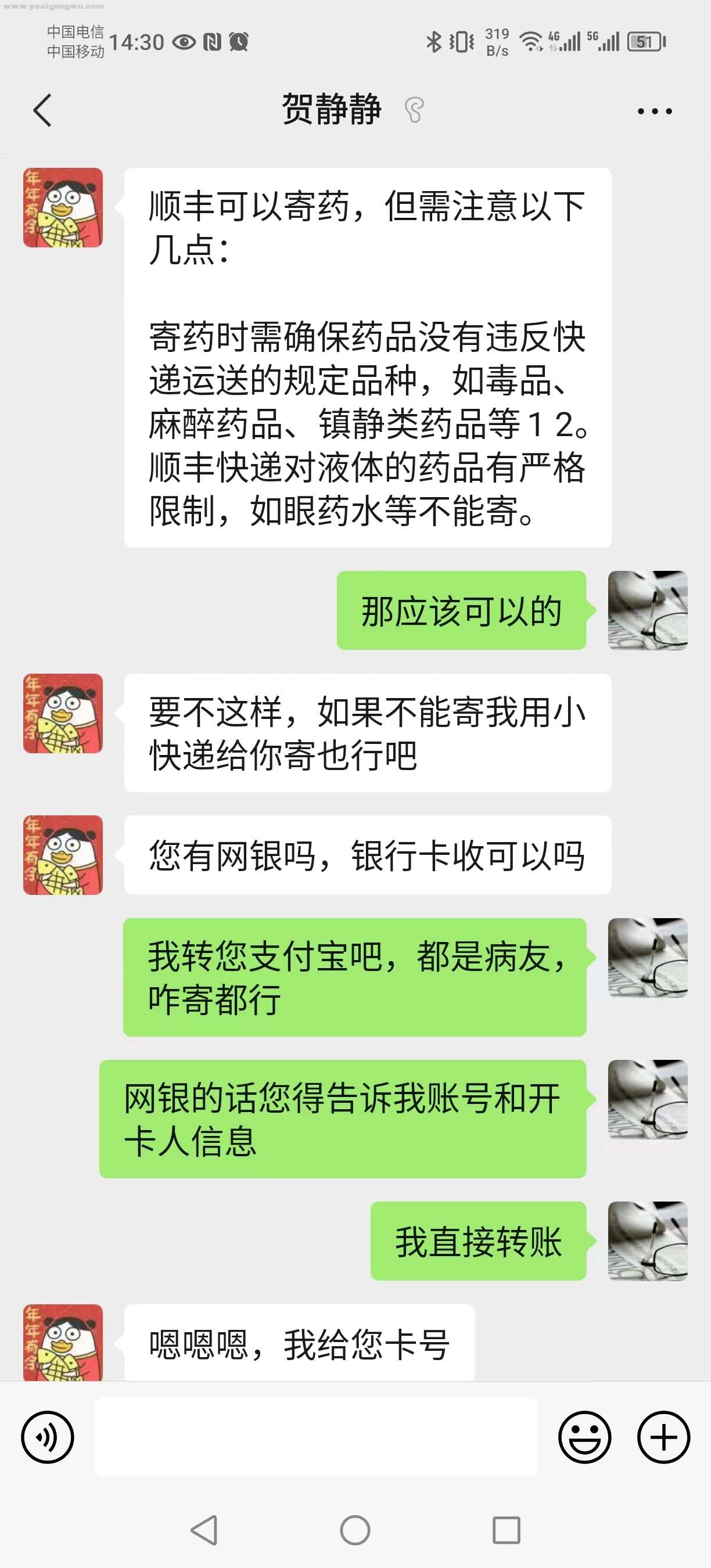Open my avatar beside 那应该可以的
This screenshot has width=711, height=1568.
[x=647, y=610]
